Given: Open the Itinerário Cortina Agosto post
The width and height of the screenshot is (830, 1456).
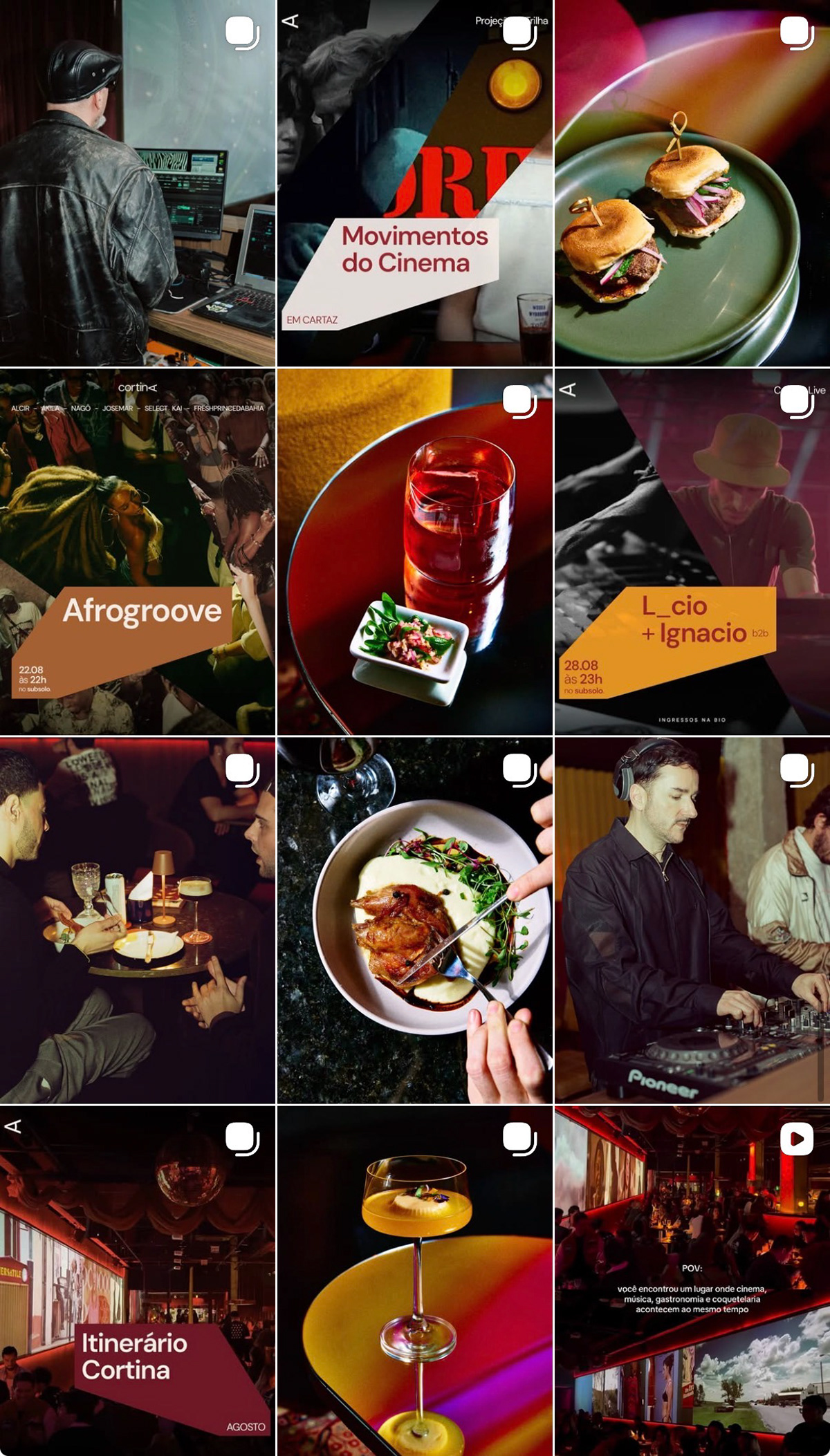Looking at the screenshot, I should click(138, 1281).
